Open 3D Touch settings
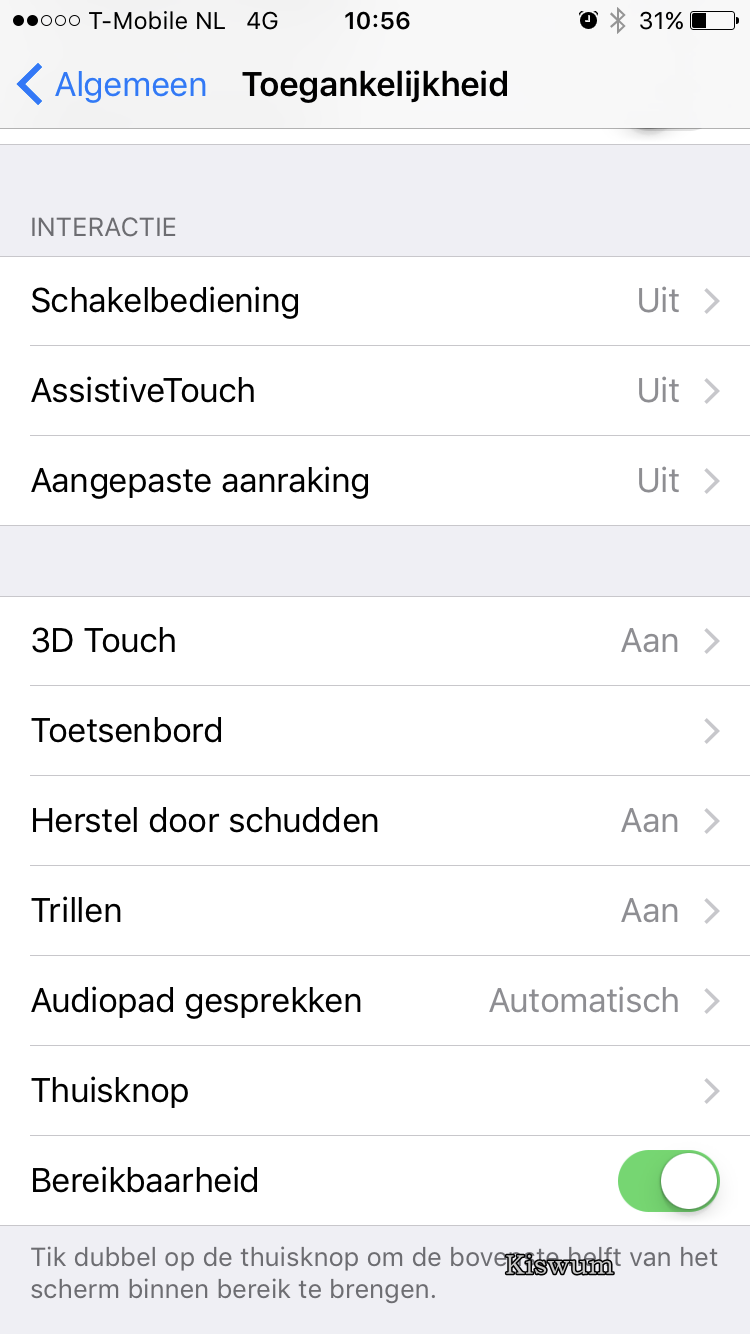750x1334 pixels. point(375,641)
